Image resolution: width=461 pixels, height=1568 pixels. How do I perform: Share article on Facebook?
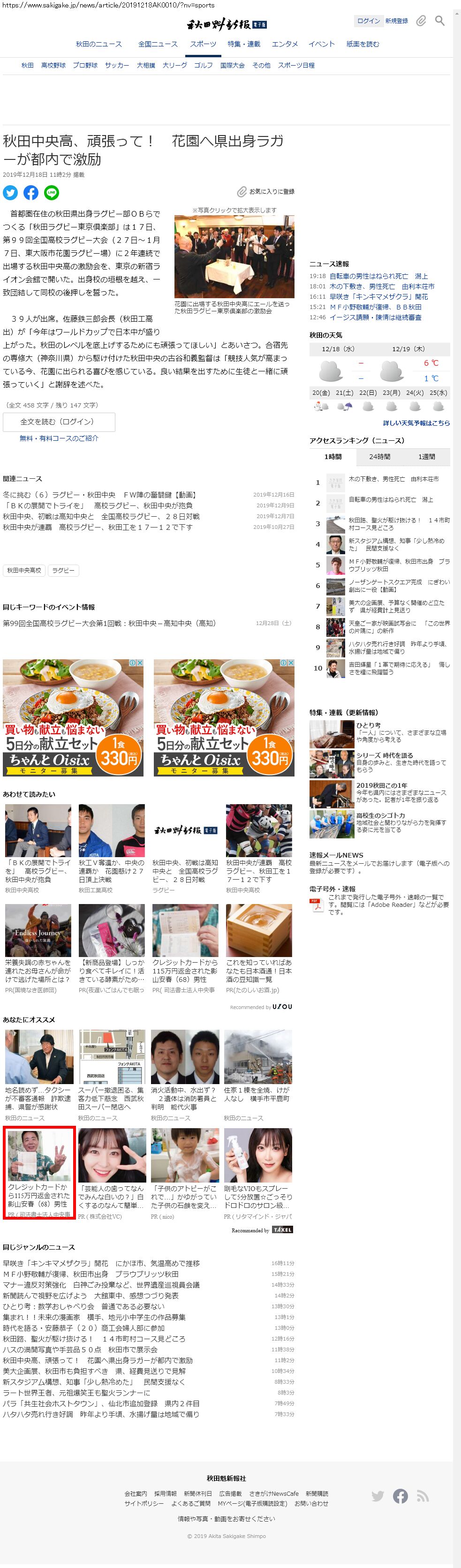coord(31,193)
